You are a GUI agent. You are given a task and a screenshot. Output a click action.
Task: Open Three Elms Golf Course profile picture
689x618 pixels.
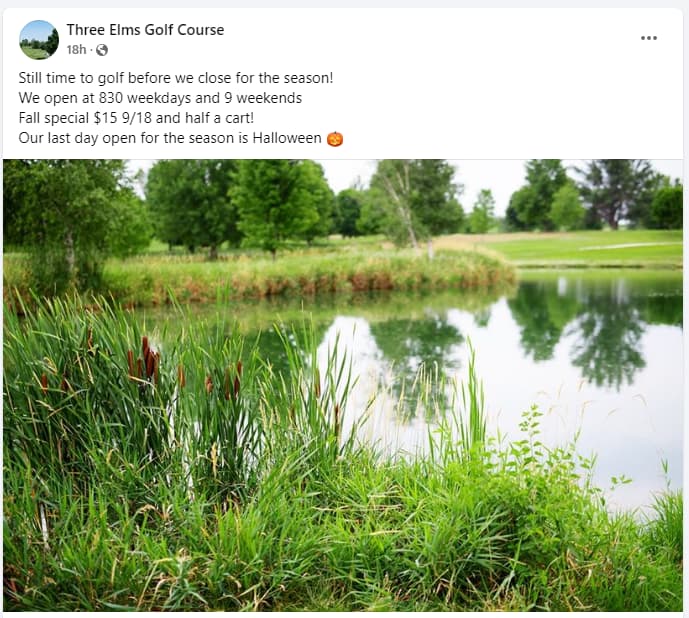39,39
